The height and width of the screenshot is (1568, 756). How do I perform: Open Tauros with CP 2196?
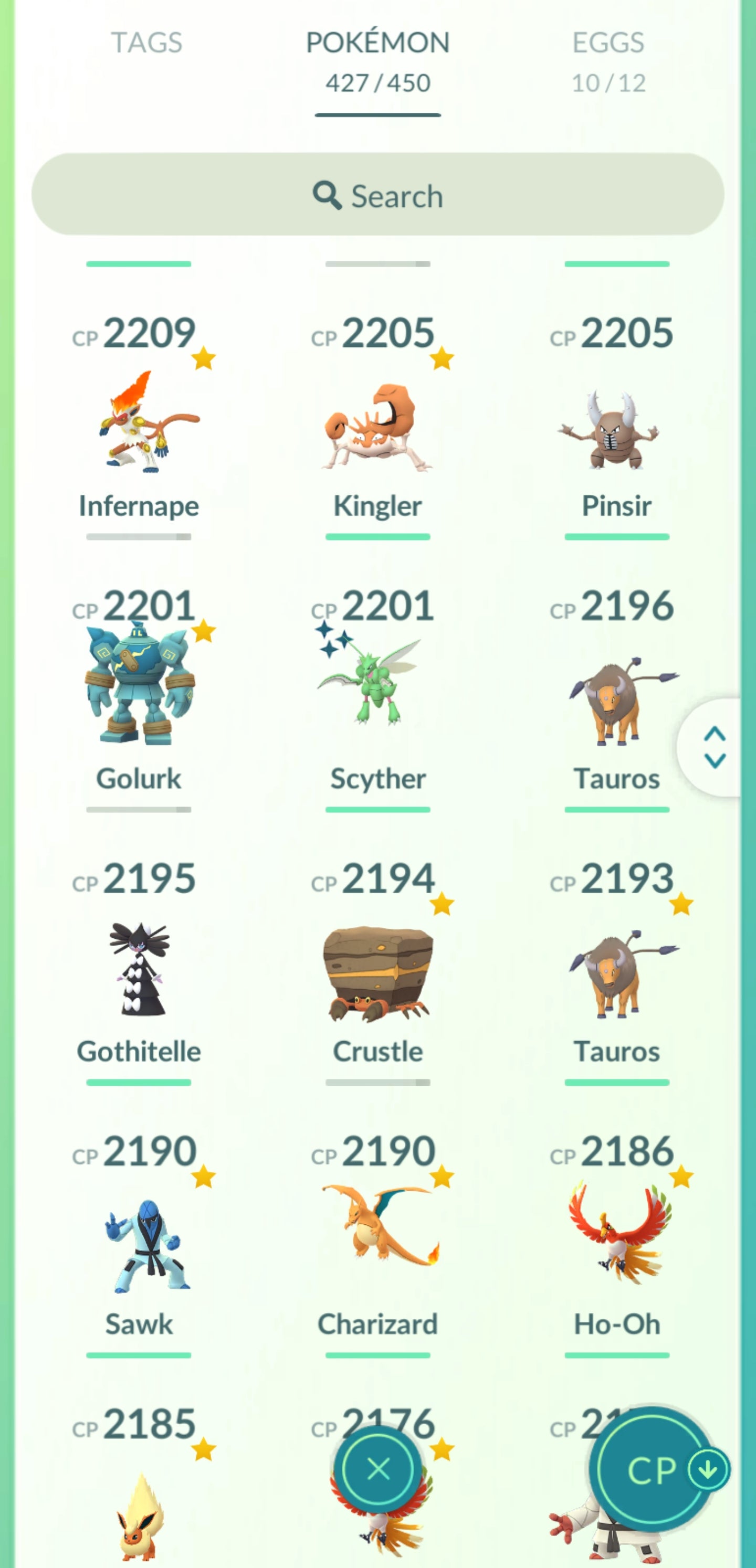point(616,700)
